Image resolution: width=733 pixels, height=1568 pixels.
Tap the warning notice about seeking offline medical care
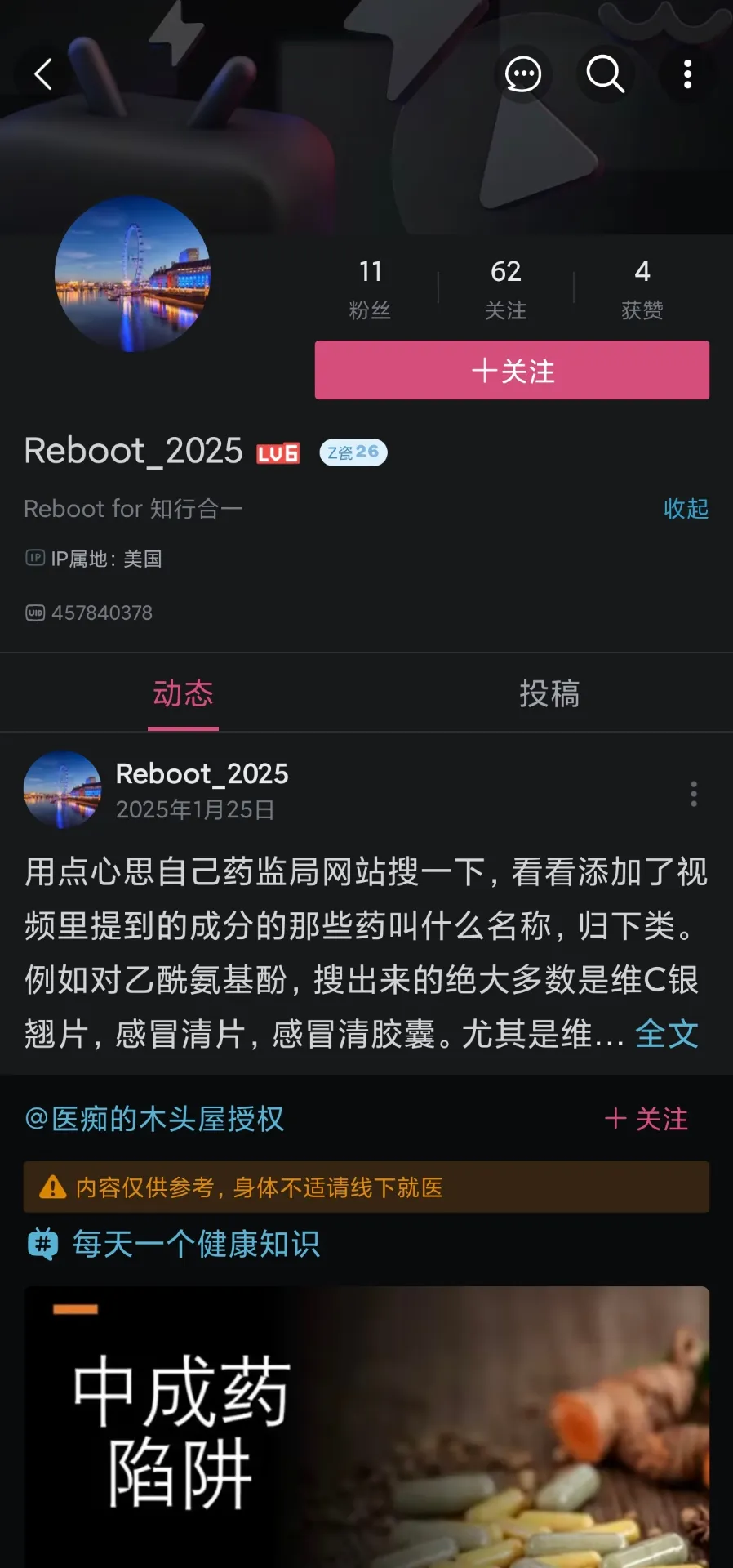(x=366, y=1187)
